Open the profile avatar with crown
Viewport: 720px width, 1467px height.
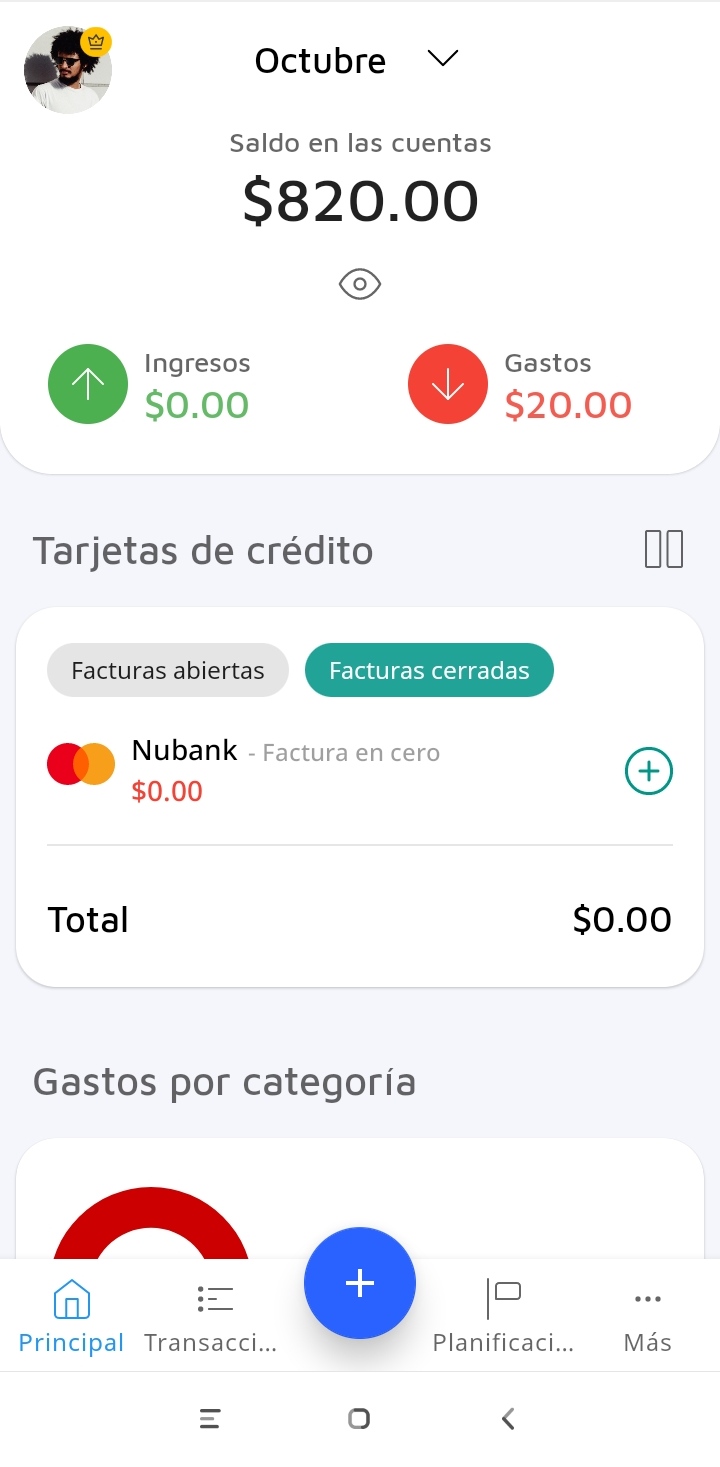[68, 69]
